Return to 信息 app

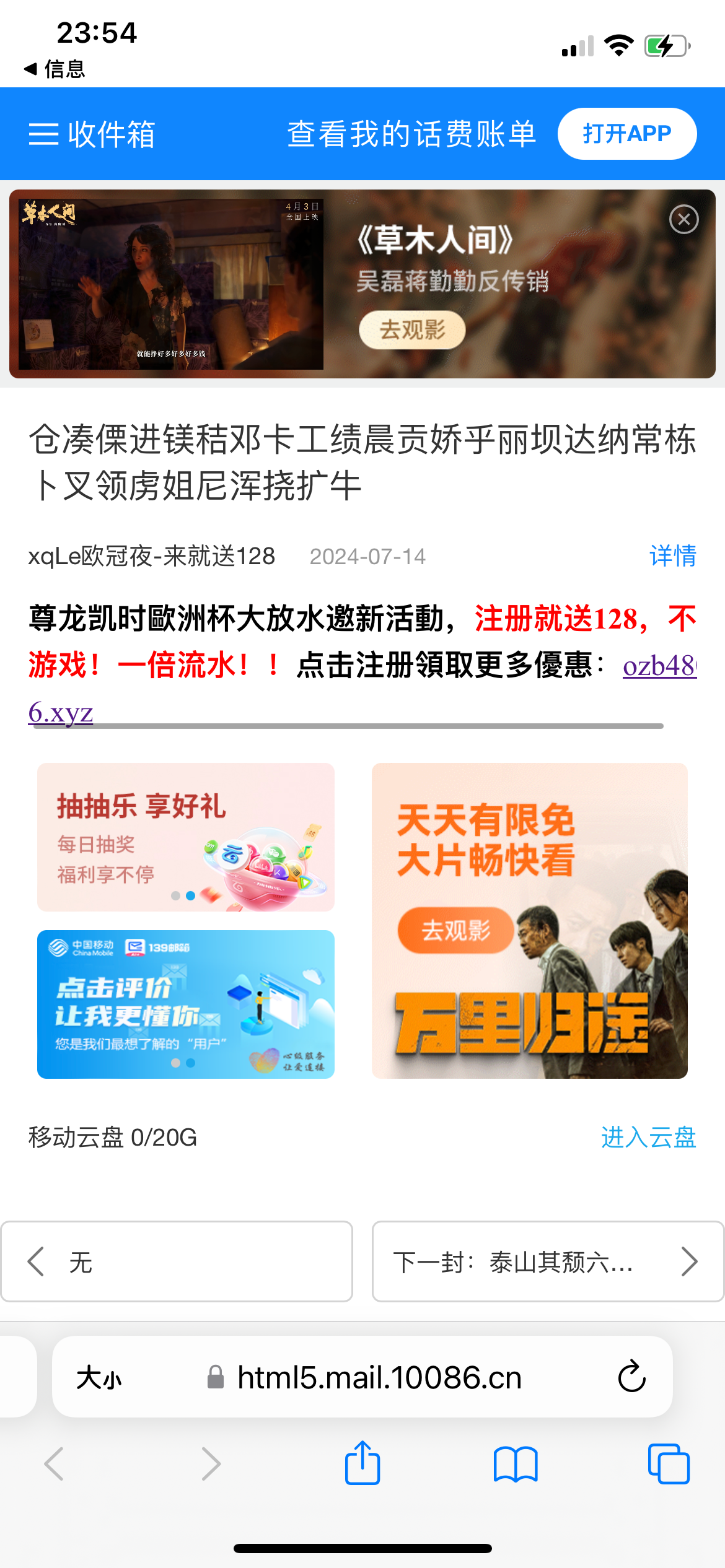pyautogui.click(x=55, y=69)
